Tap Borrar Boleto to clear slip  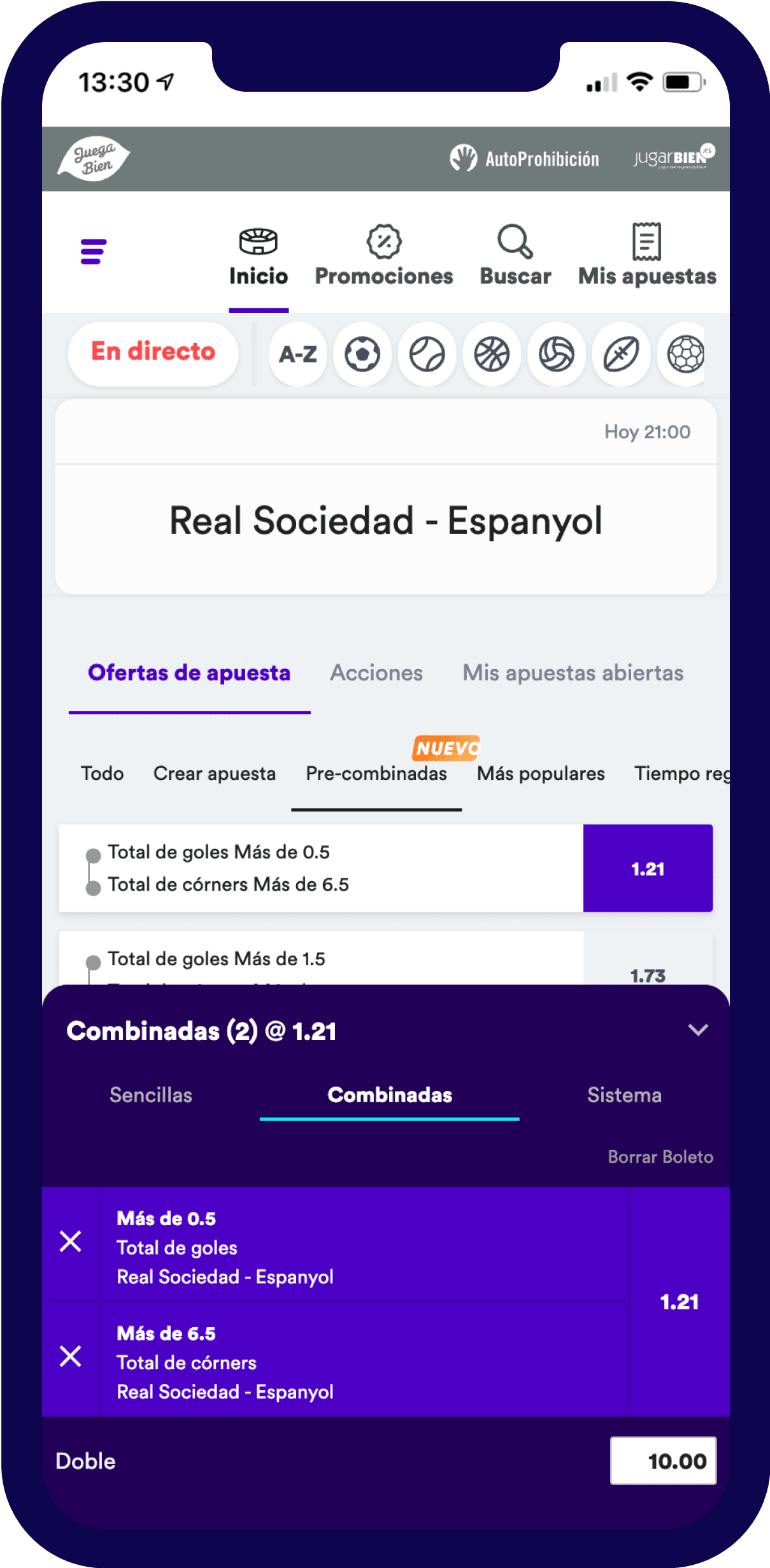(660, 1157)
